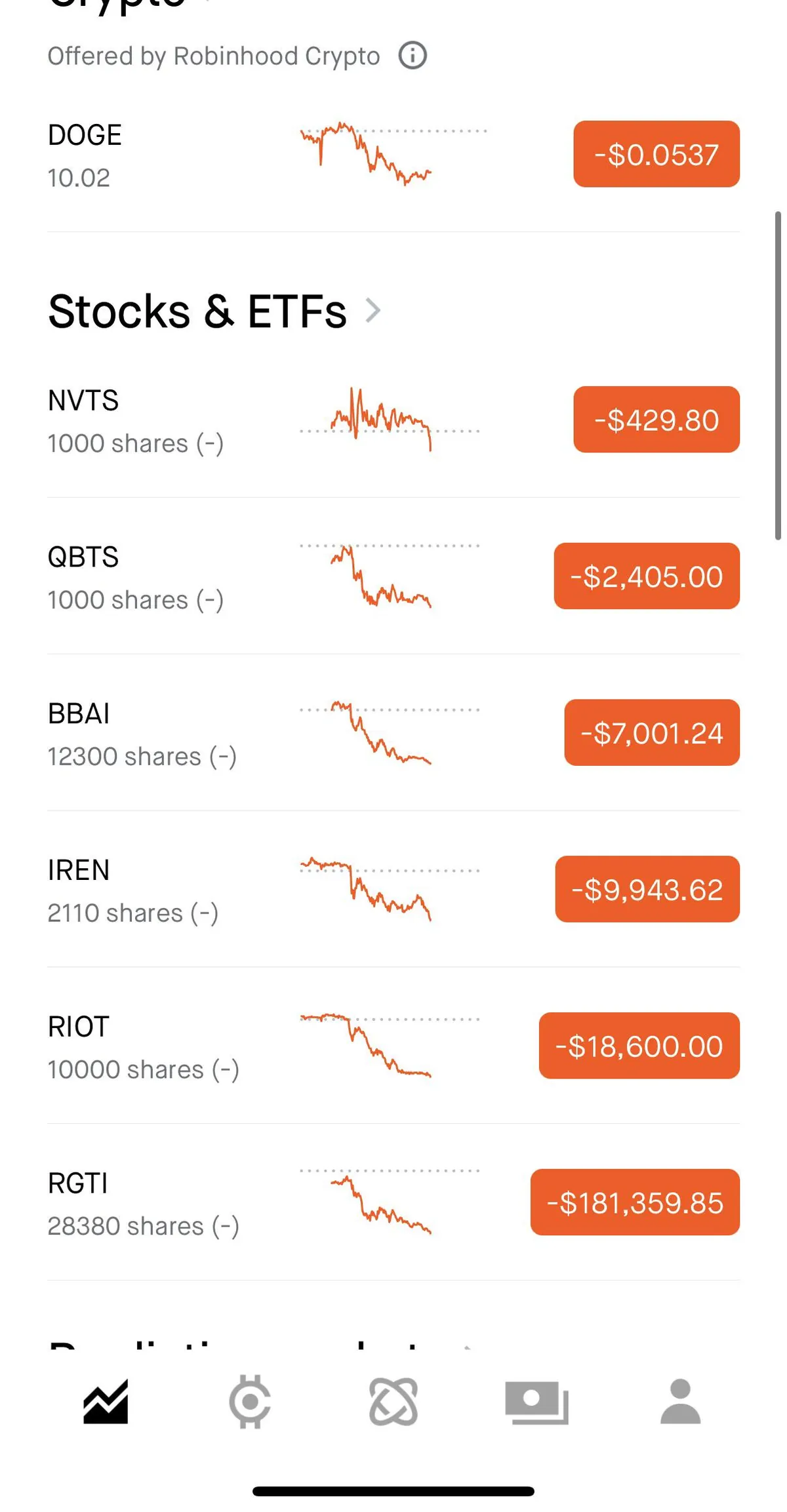Tap the NVTS -$429.80 pill

(x=655, y=420)
